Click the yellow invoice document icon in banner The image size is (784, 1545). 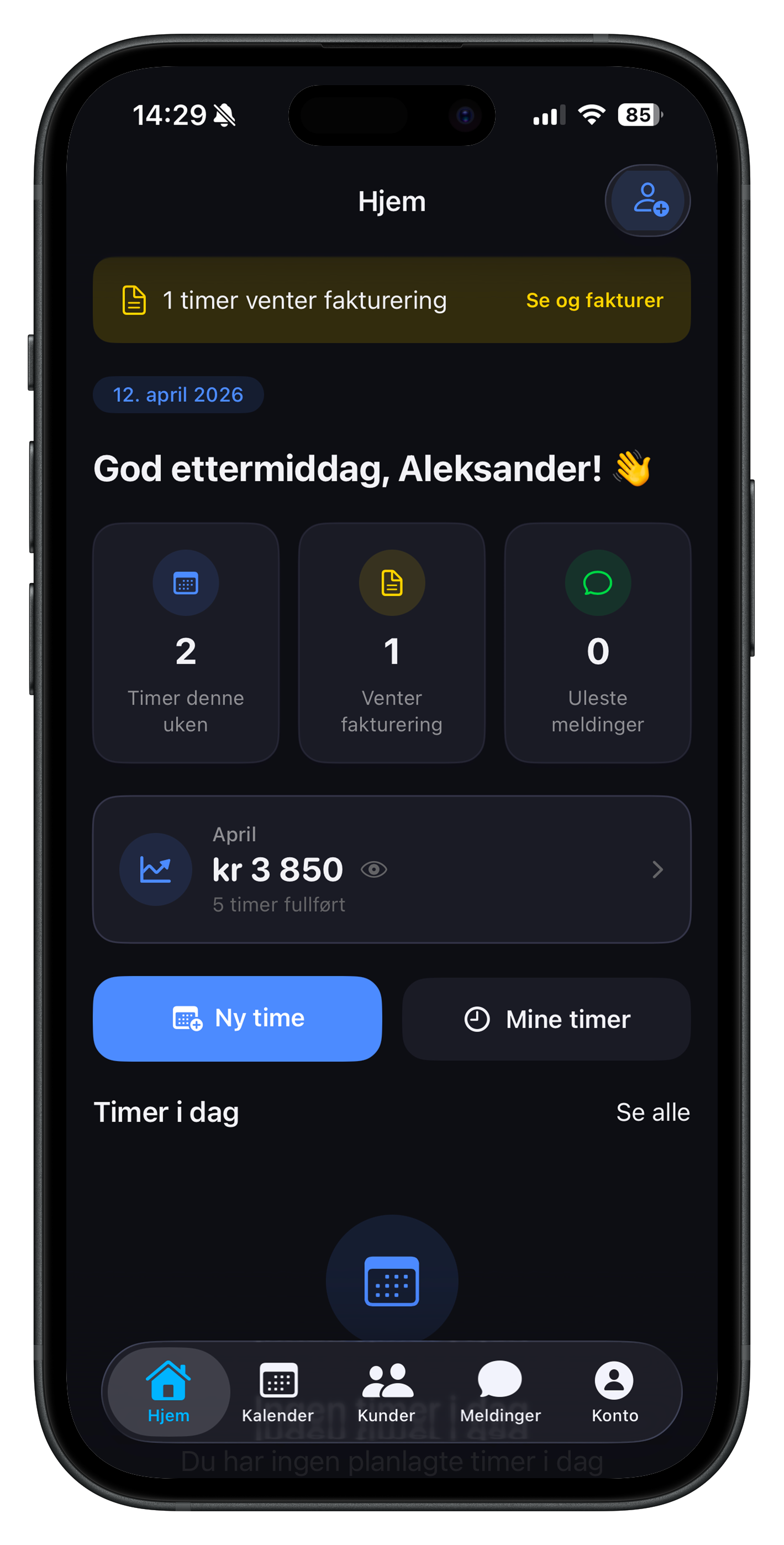[134, 300]
